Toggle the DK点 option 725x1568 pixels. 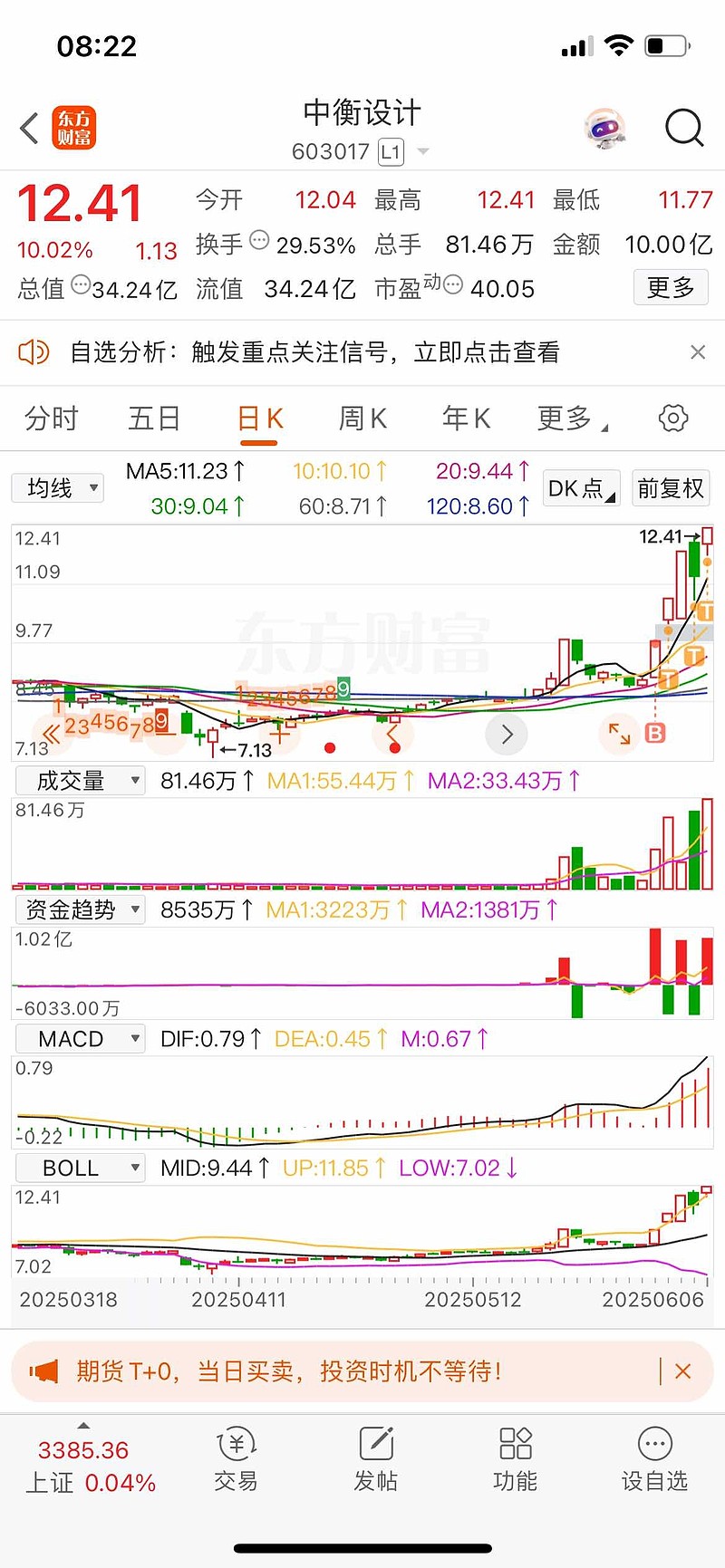(x=581, y=488)
